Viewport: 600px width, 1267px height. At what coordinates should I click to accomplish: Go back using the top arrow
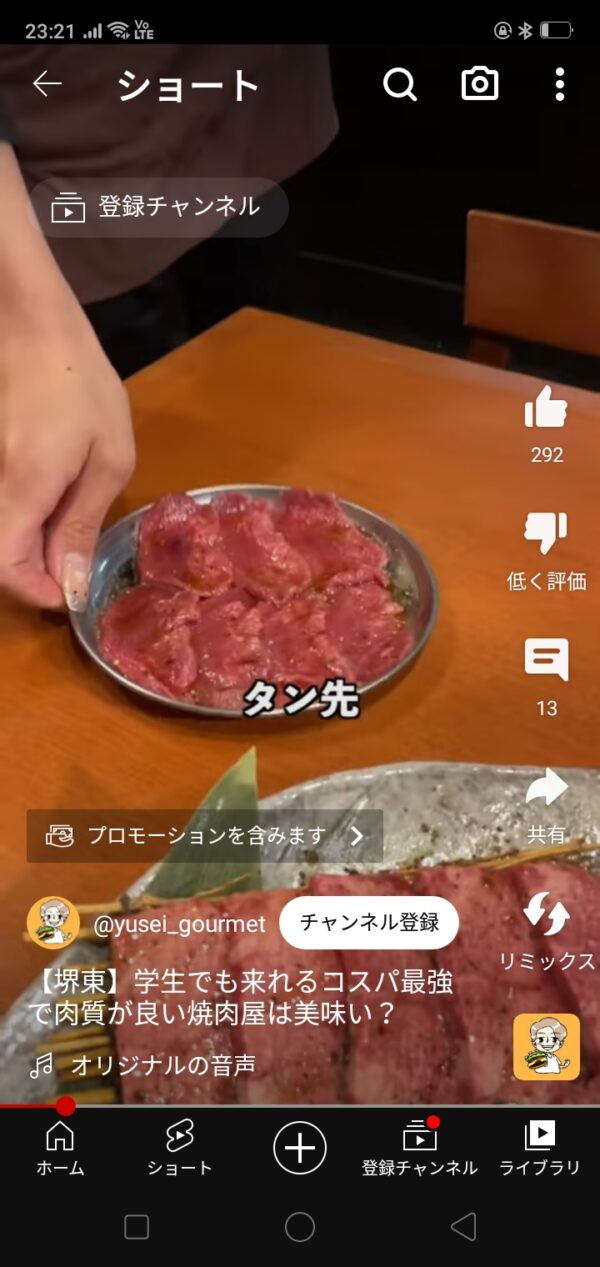tap(47, 84)
